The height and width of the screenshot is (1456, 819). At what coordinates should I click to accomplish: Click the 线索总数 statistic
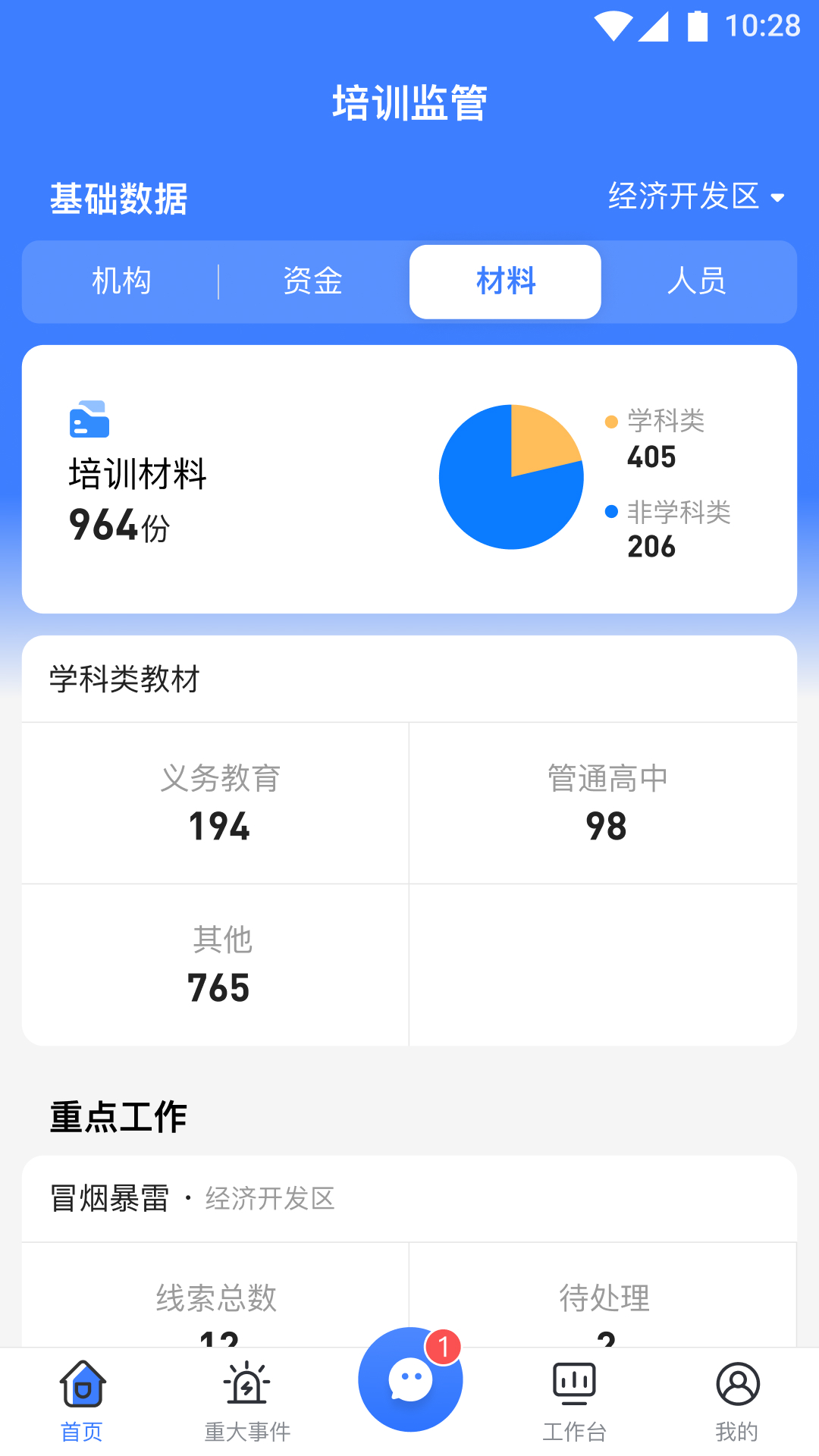tap(216, 1298)
